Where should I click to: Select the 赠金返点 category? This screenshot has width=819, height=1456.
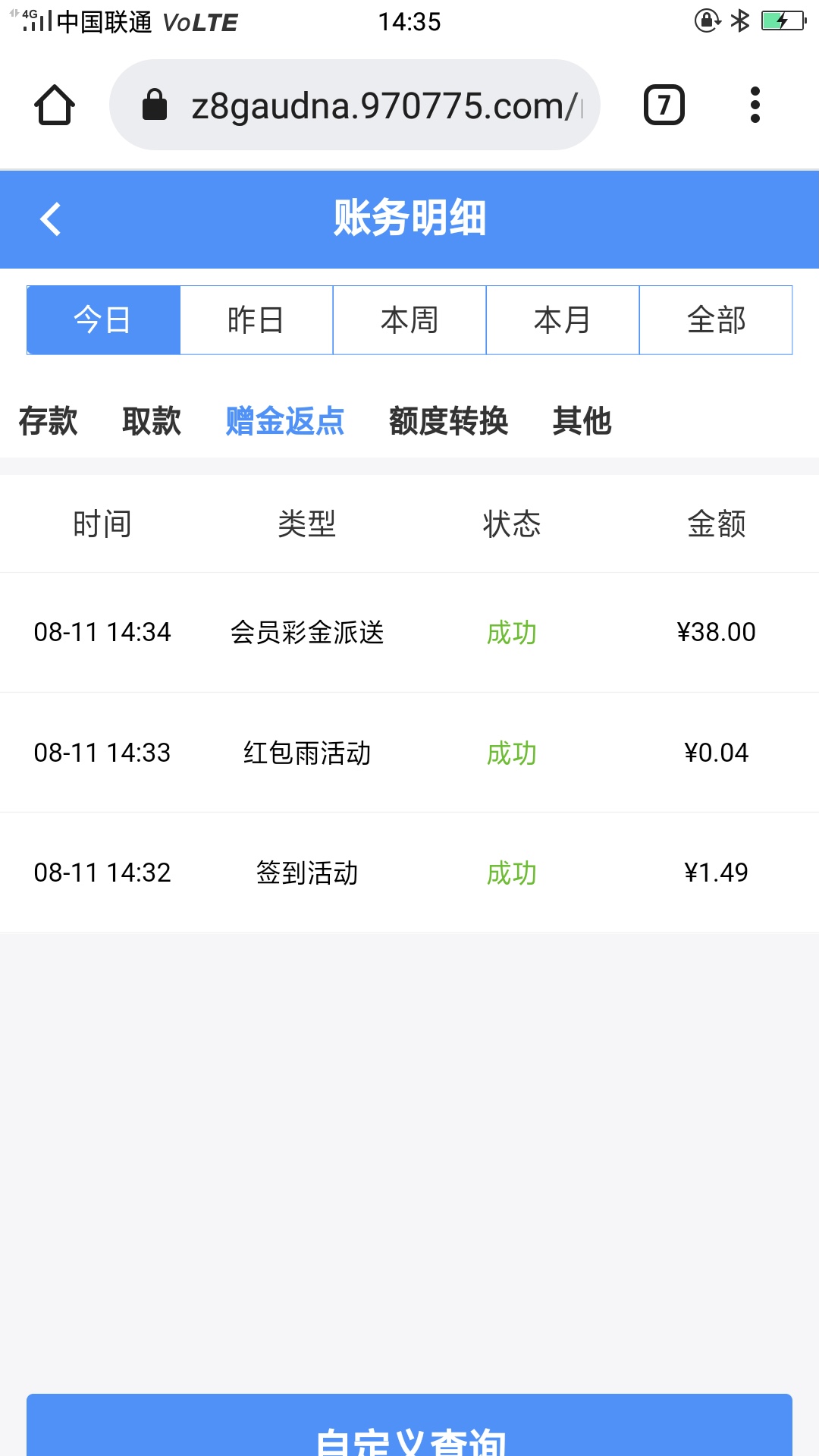tap(285, 421)
